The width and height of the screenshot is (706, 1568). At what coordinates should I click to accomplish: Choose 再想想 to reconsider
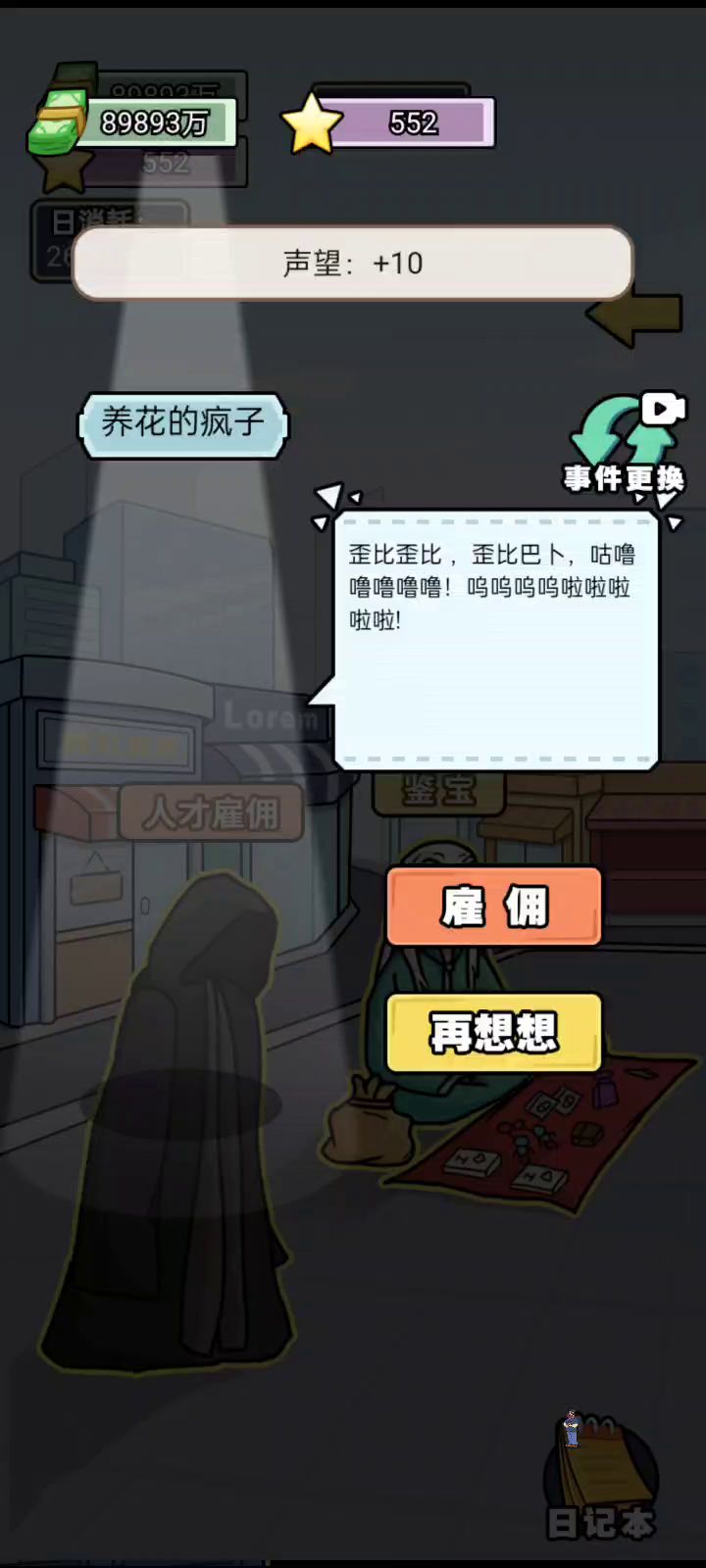(x=493, y=1033)
